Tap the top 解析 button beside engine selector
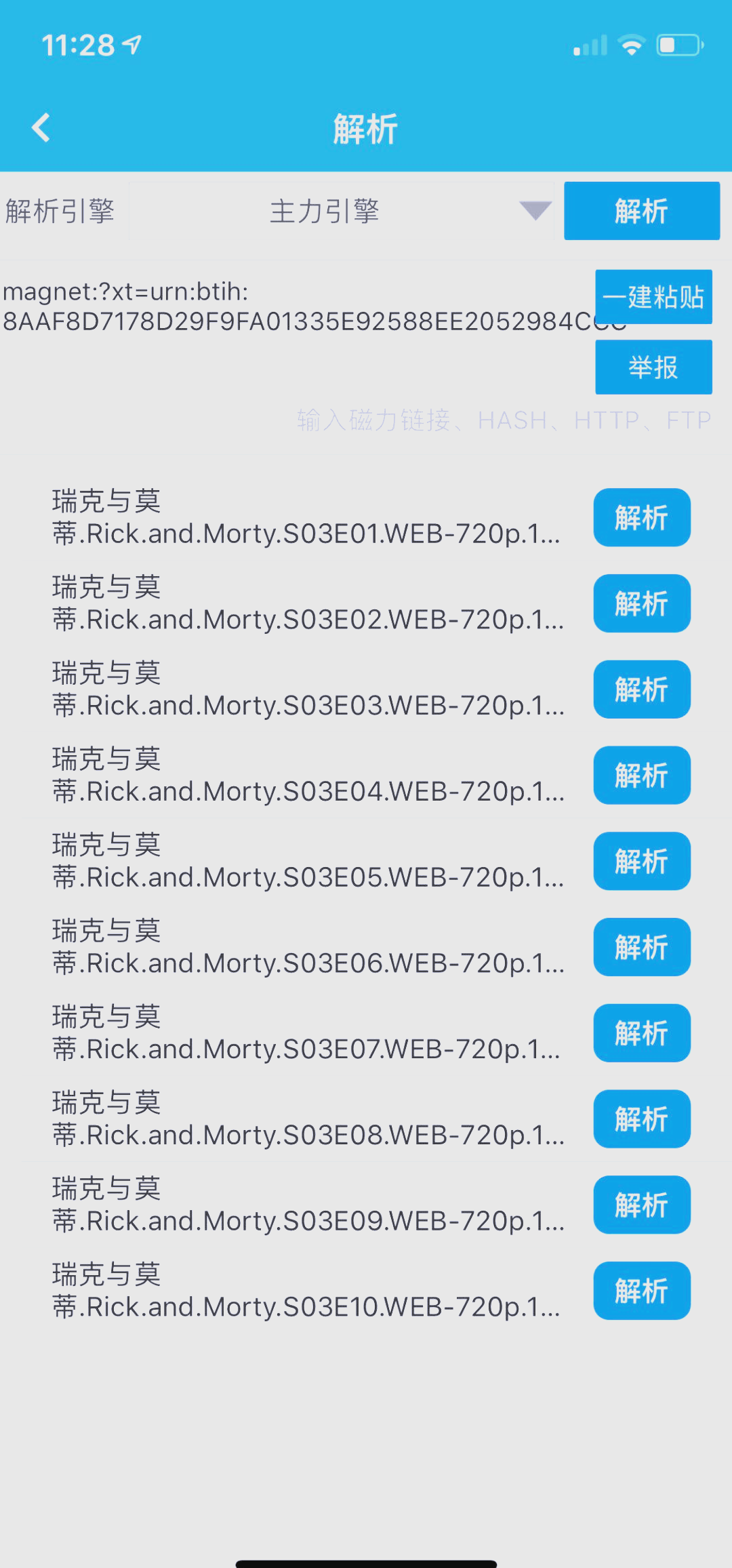Screen dimensions: 732x1568 coord(642,211)
